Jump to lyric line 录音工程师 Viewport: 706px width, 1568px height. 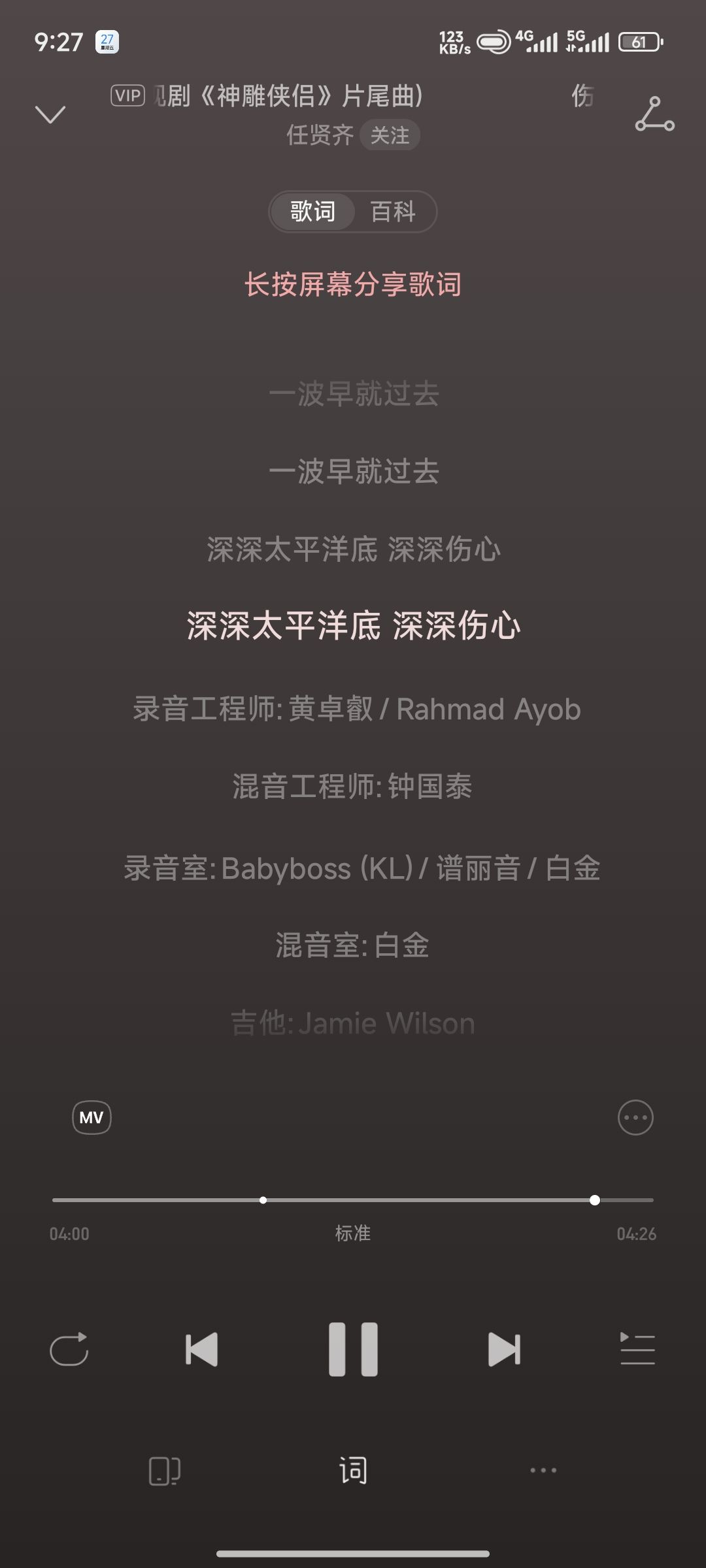[x=357, y=709]
